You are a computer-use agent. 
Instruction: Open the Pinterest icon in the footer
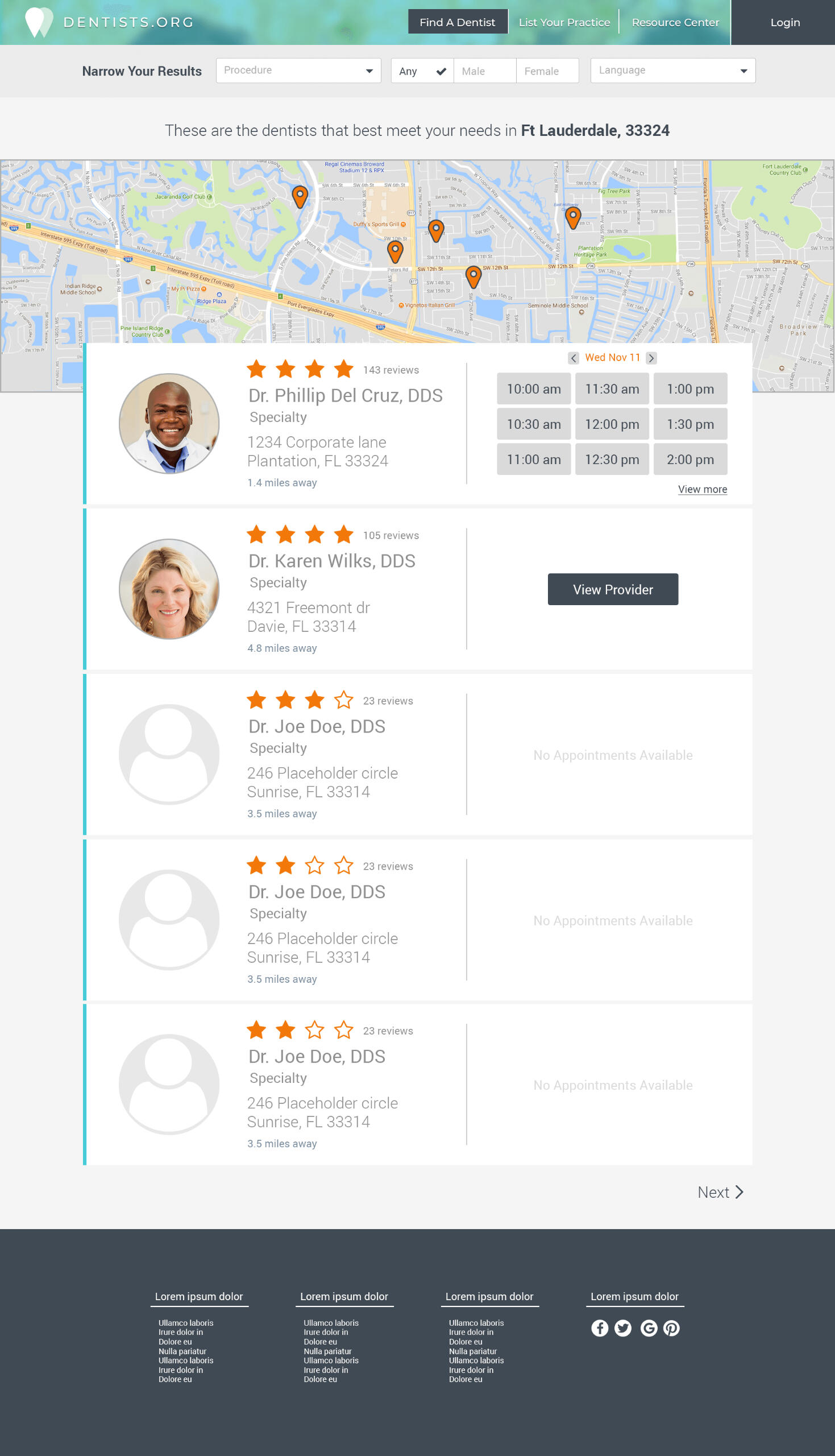point(671,1328)
